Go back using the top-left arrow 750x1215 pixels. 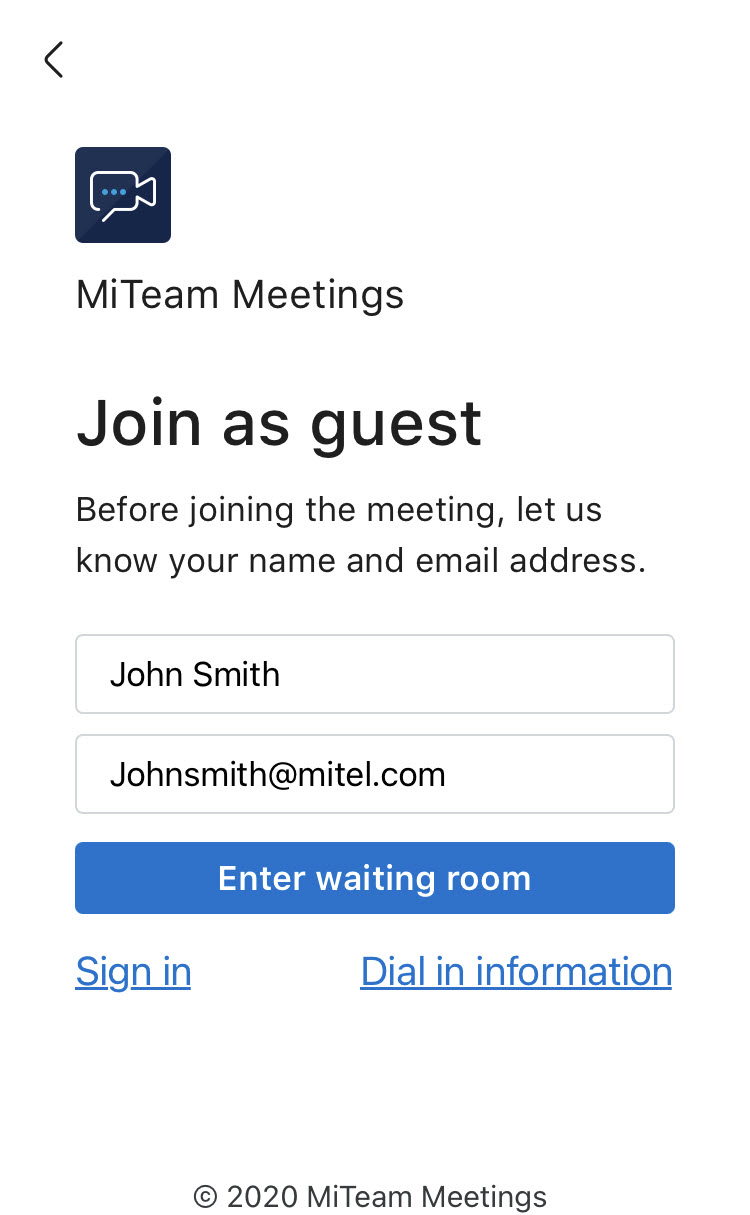[54, 60]
